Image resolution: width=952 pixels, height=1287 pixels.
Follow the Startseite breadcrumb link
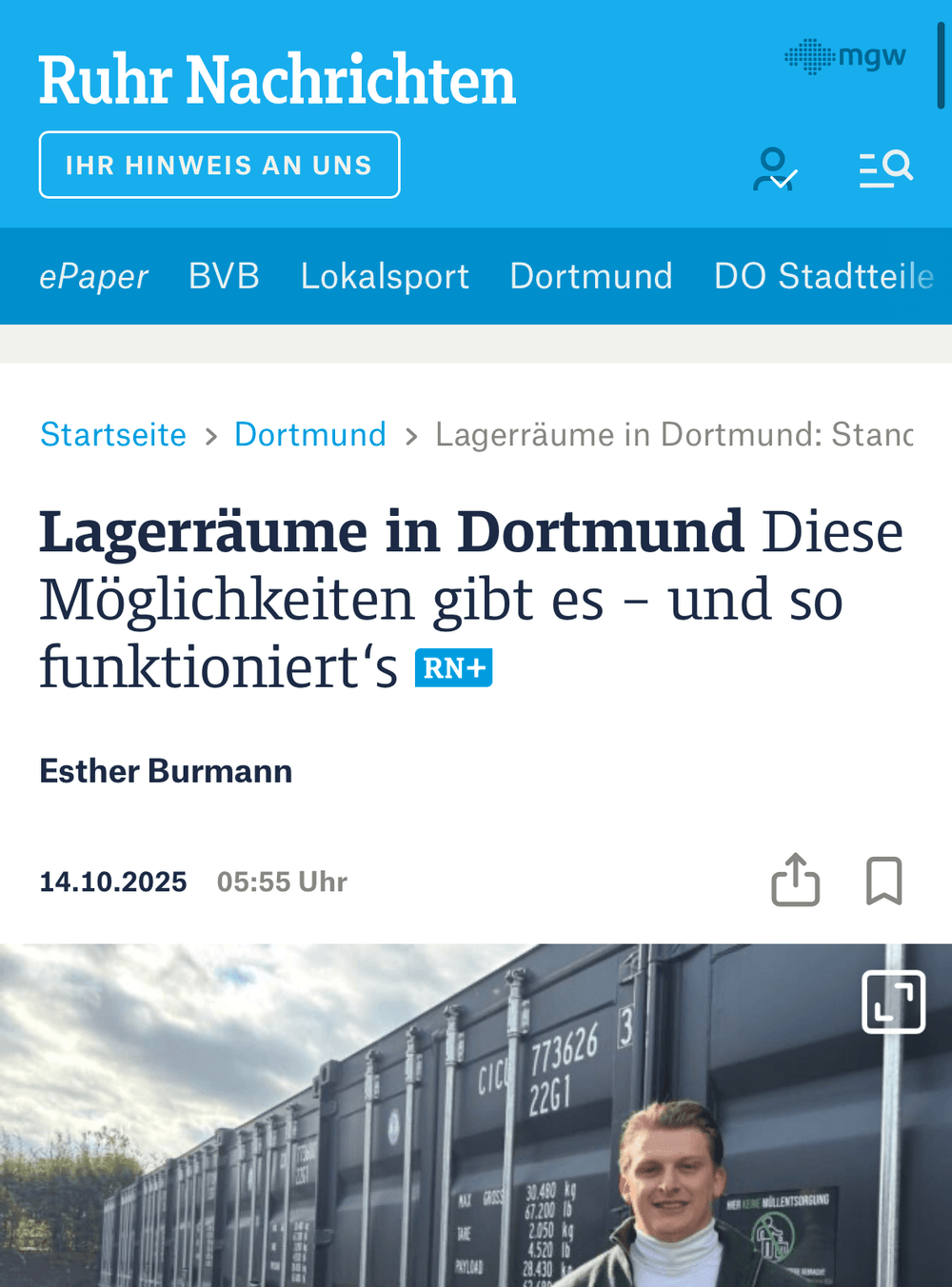click(x=113, y=435)
